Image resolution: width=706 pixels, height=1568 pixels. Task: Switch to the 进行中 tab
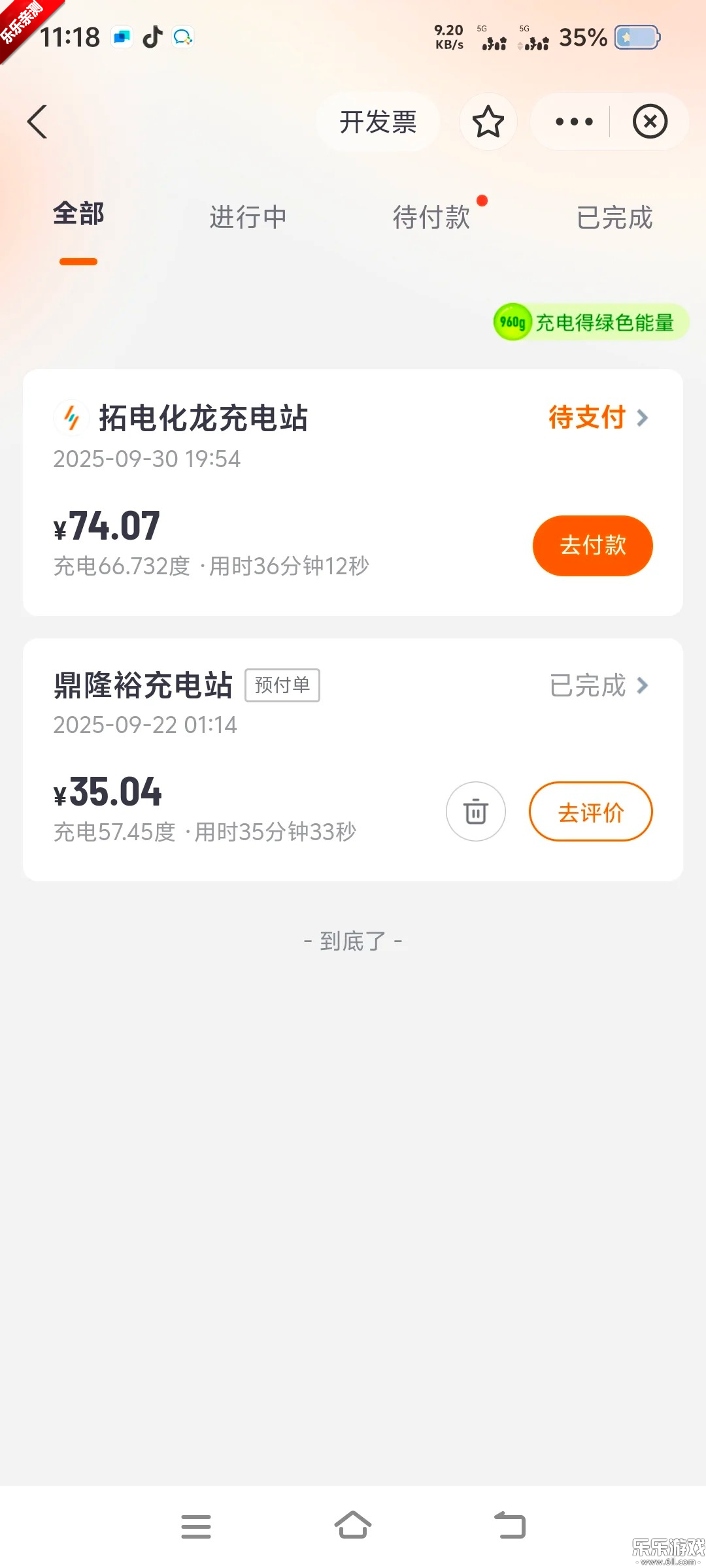[x=248, y=216]
